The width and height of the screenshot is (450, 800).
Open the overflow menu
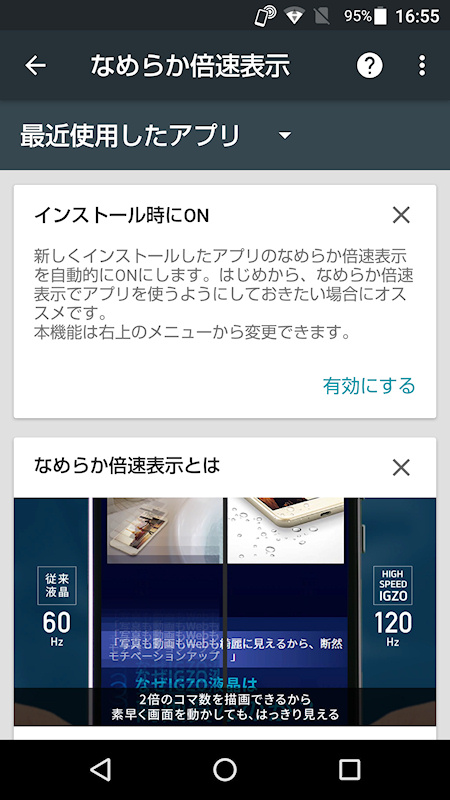422,65
